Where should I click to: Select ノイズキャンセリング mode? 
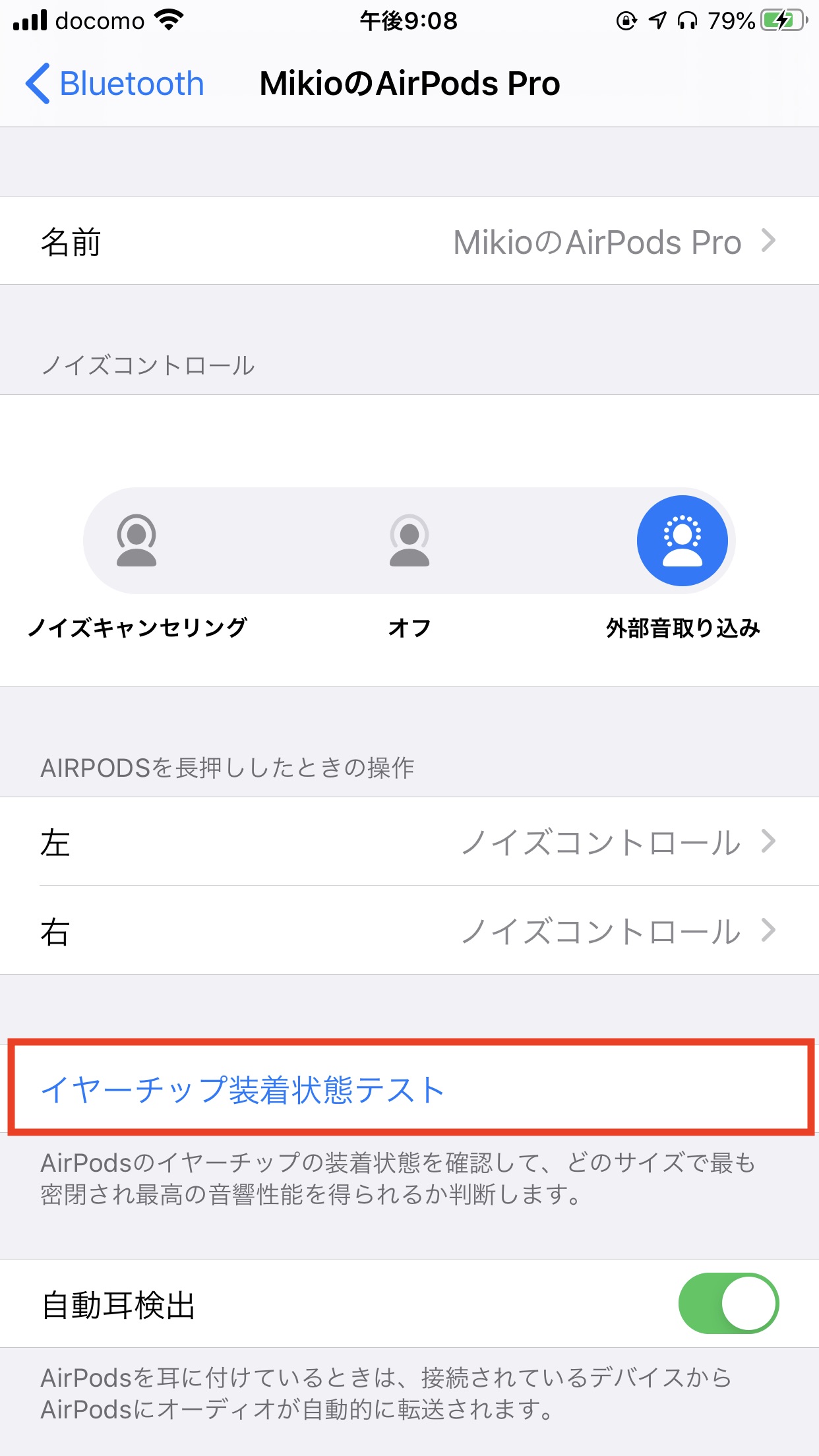pos(136,541)
